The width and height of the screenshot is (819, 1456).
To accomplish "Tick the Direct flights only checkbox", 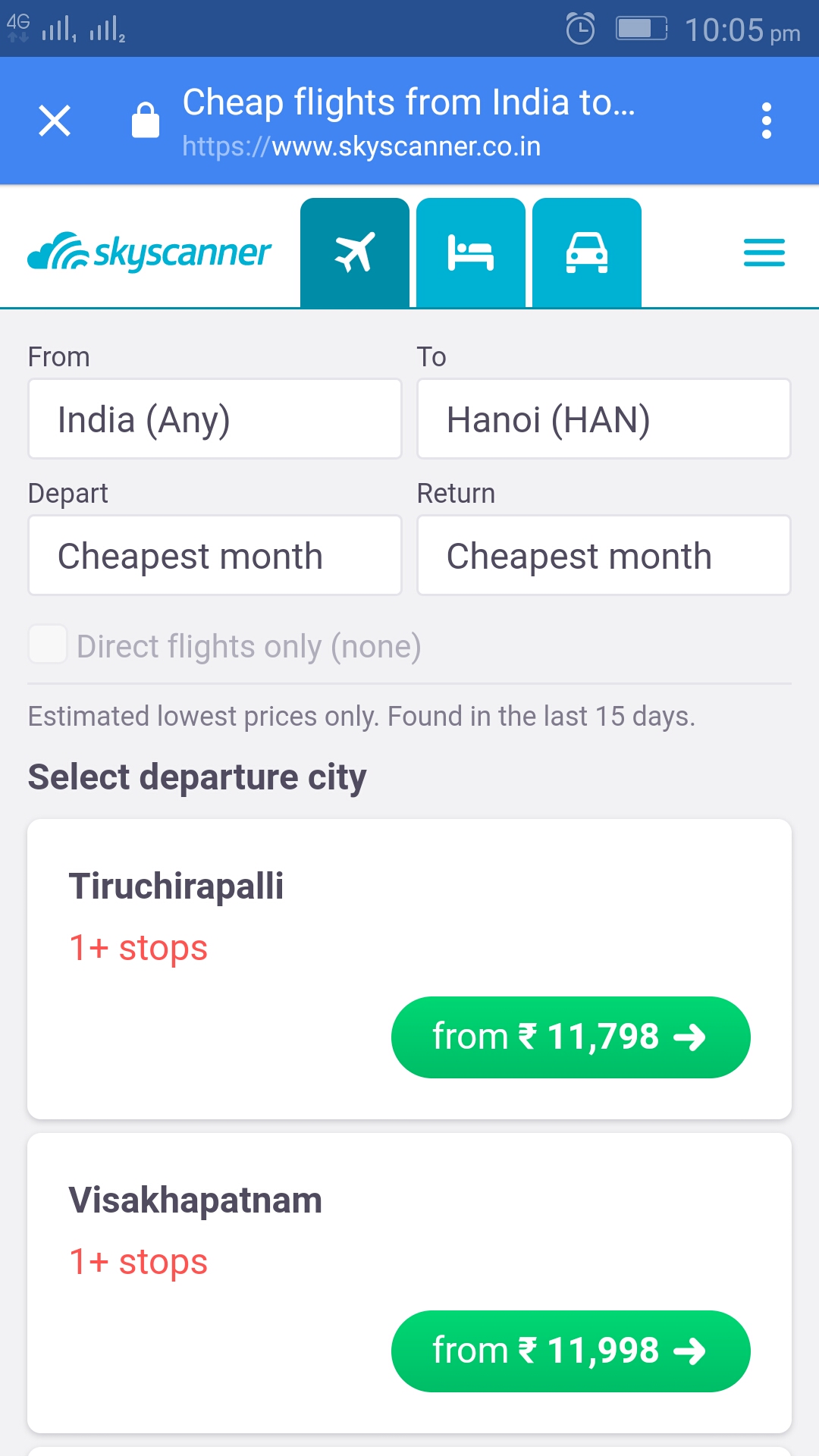I will click(x=48, y=645).
